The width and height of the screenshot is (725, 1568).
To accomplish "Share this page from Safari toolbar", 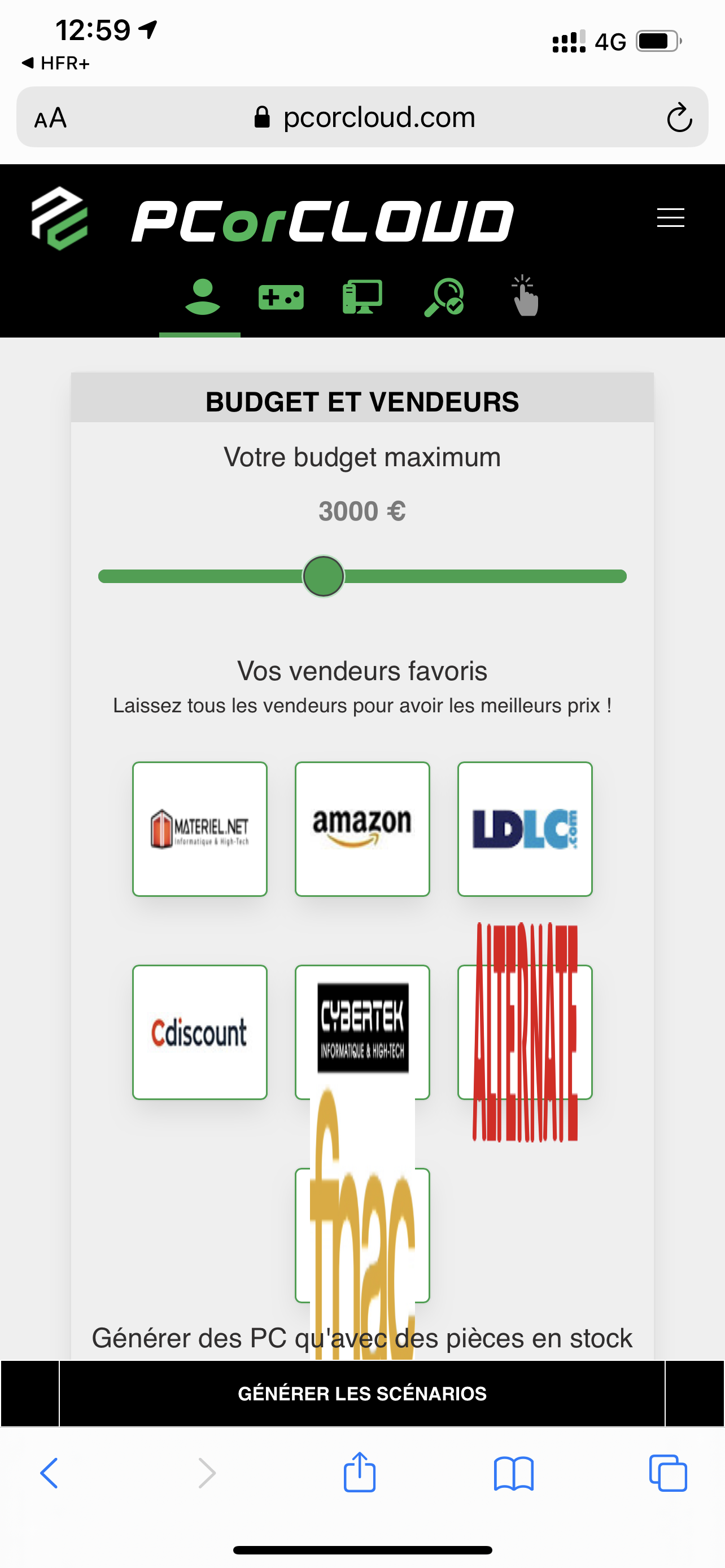I will coord(359,1473).
